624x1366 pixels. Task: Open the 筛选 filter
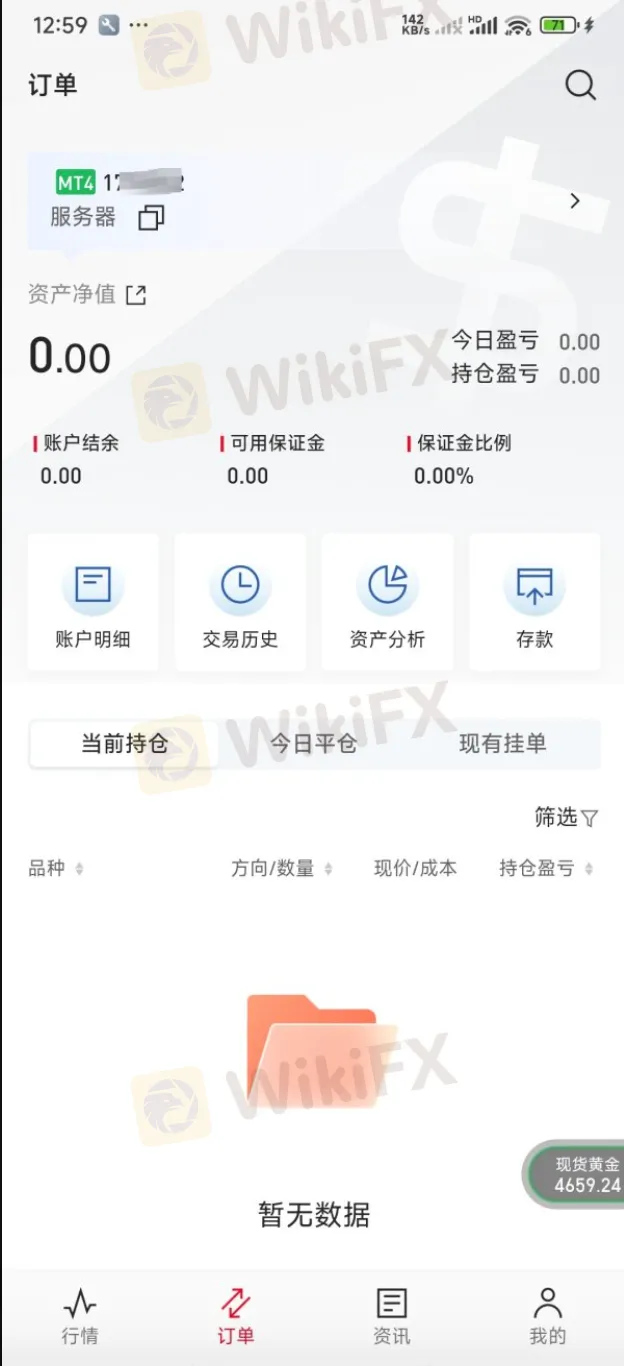[x=566, y=818]
